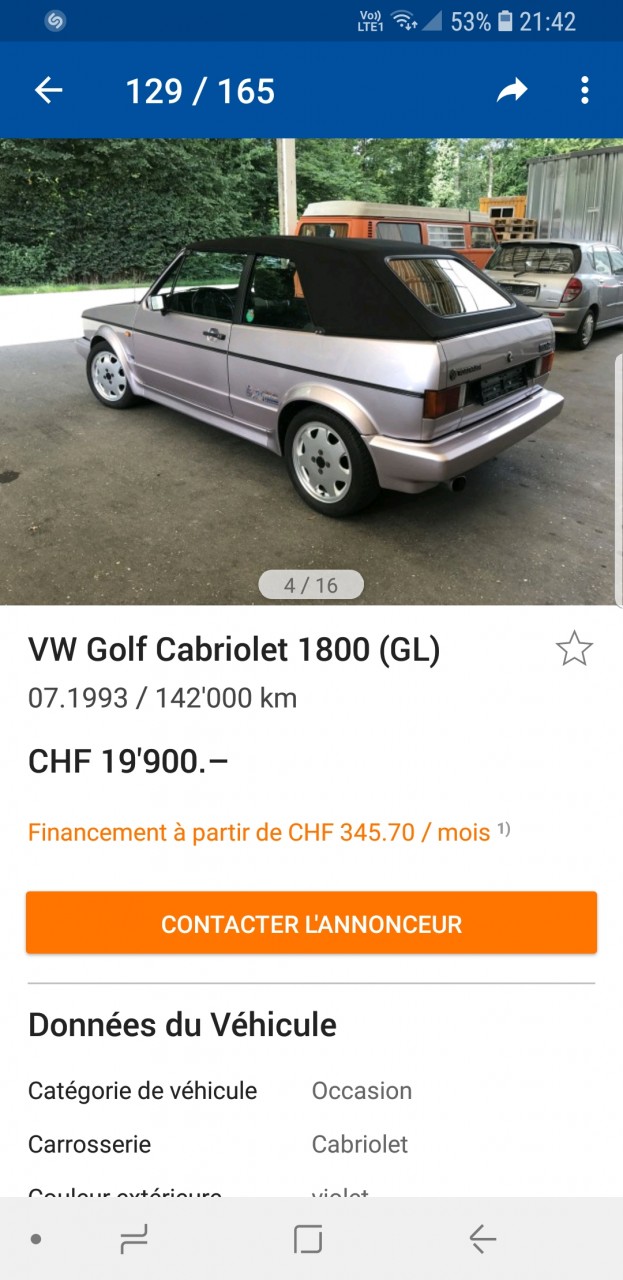Image resolution: width=623 pixels, height=1280 pixels.
Task: Open the car photo gallery
Action: click(x=311, y=370)
